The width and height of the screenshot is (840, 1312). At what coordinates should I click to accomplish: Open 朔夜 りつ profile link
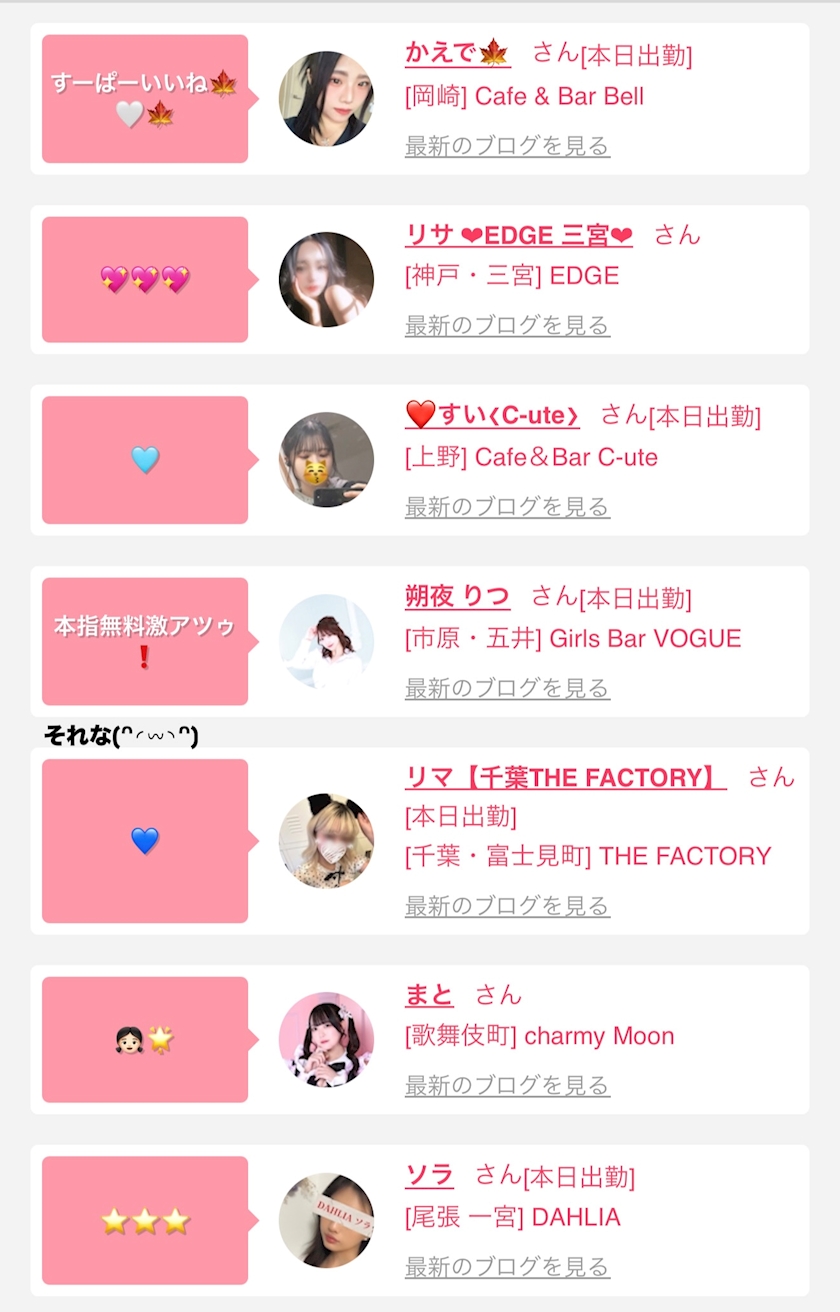[x=457, y=597]
